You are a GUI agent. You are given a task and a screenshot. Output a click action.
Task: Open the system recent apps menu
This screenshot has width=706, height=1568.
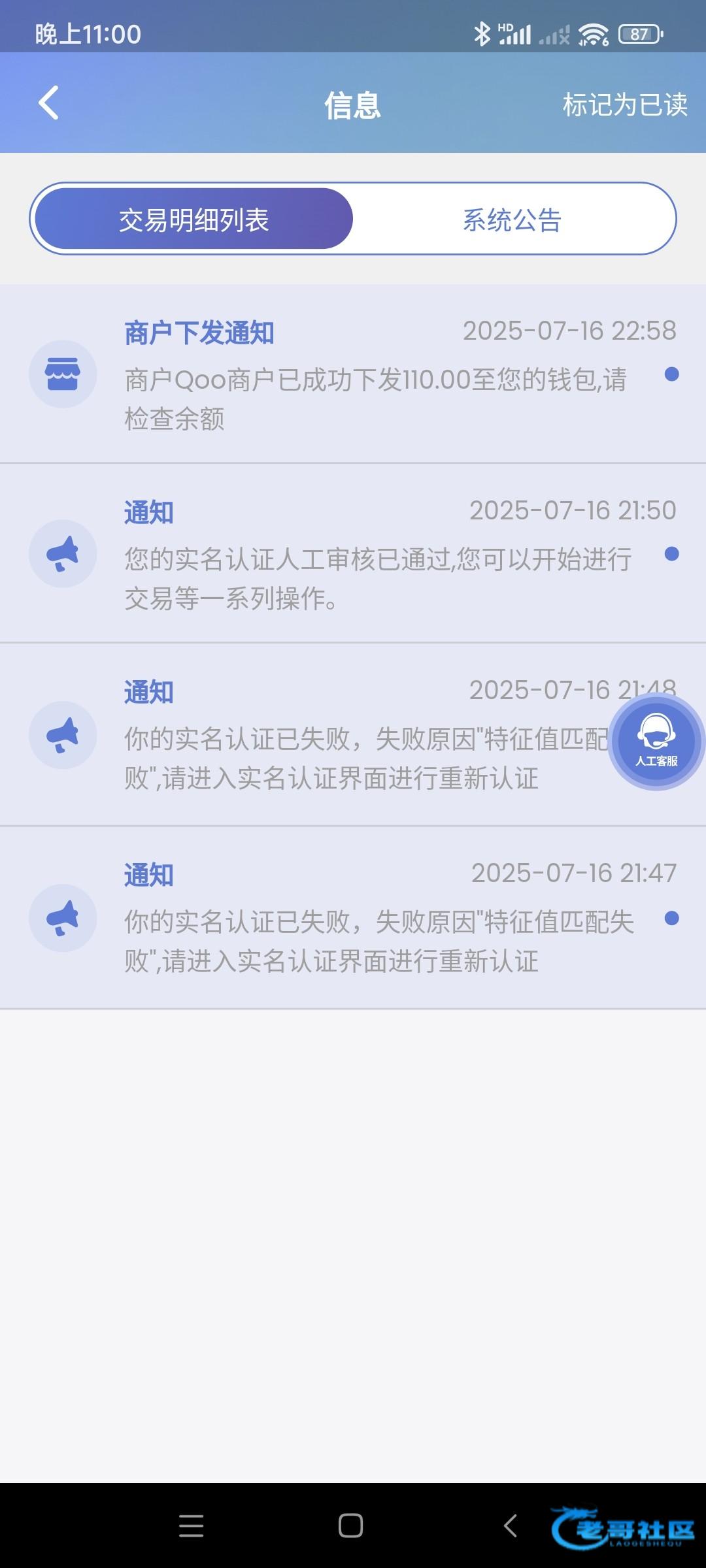(x=191, y=1526)
